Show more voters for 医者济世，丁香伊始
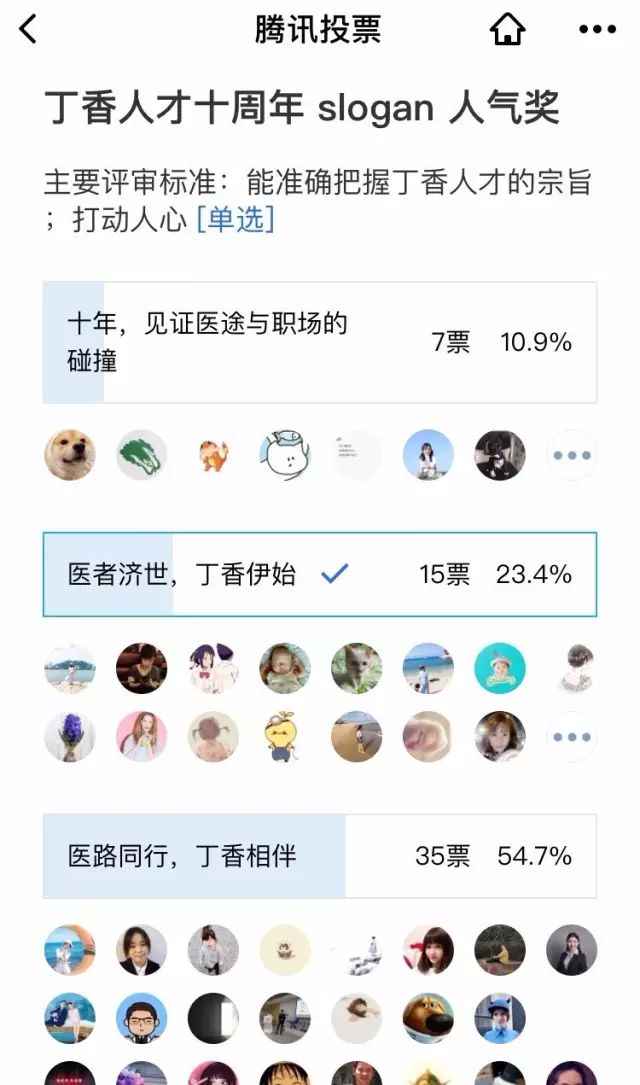Screen dimensions: 640x1085 tap(572, 737)
